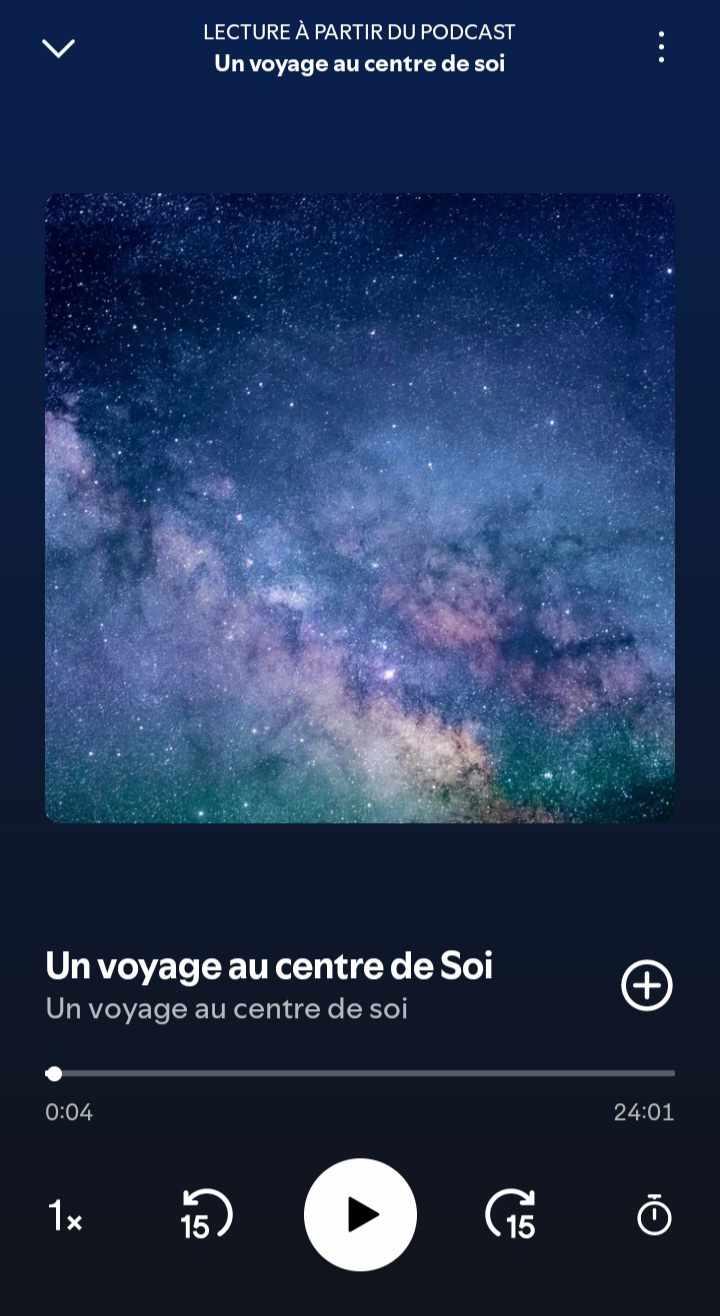Open the podcast Un voyage au centre de soi
The width and height of the screenshot is (720, 1316).
(226, 1009)
